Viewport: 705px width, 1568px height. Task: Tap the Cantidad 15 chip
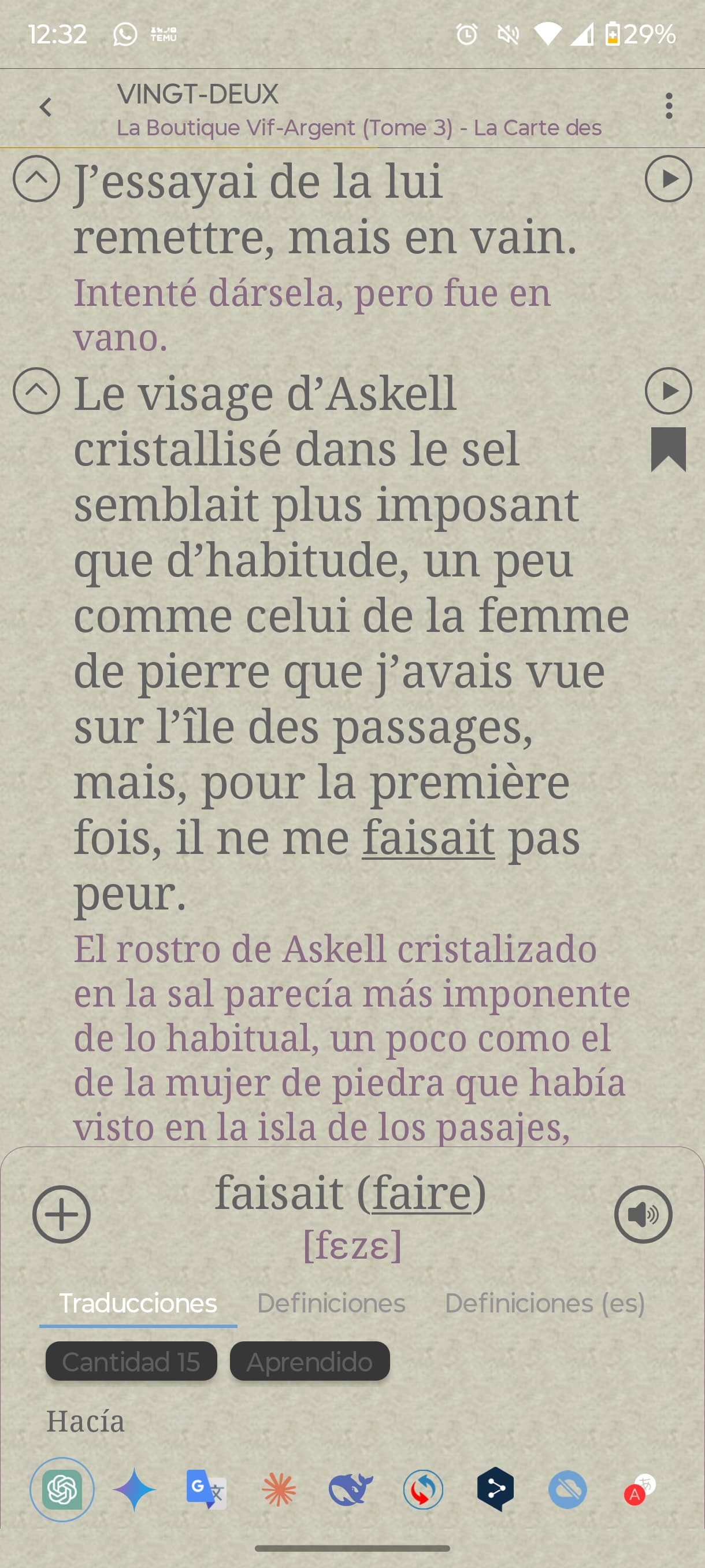pyautogui.click(x=131, y=1362)
